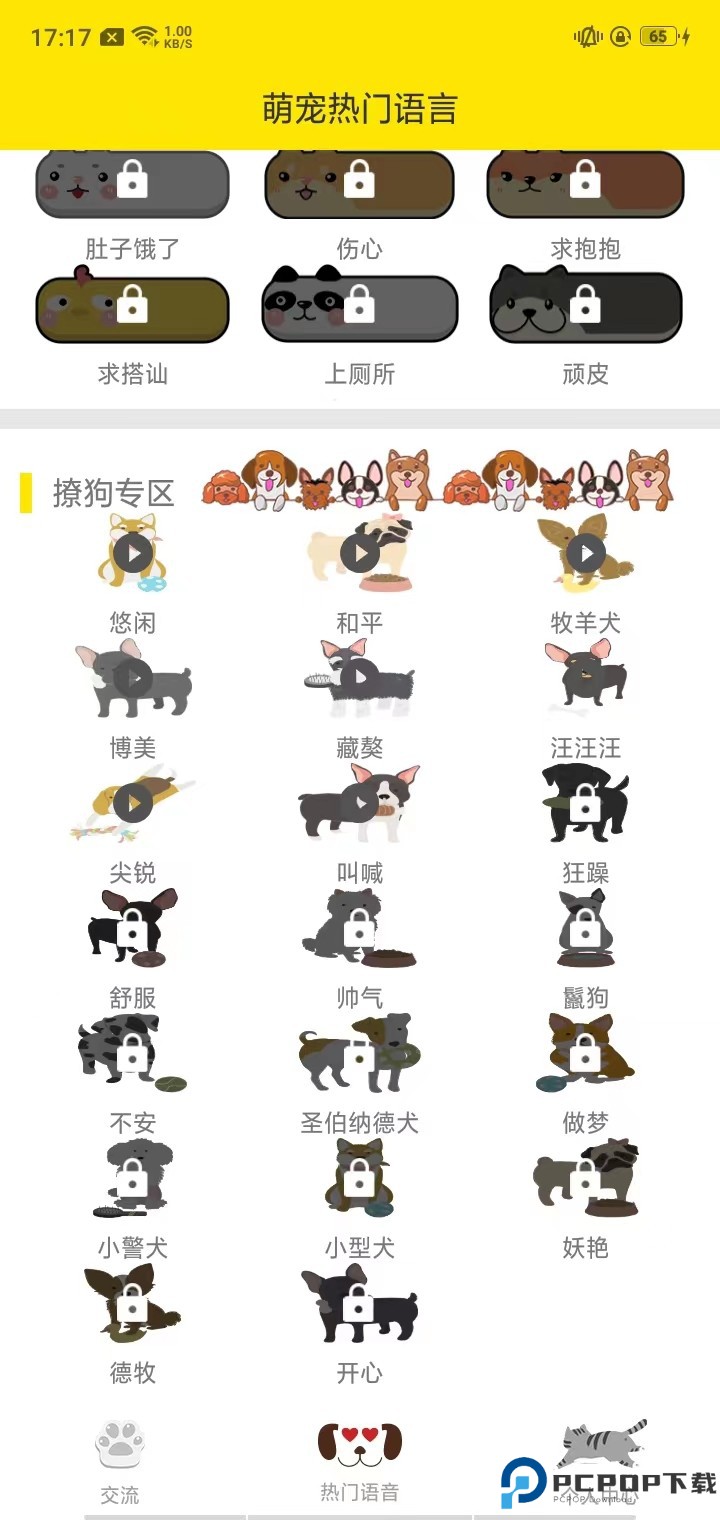The width and height of the screenshot is (720, 1520).
Task: Open the locked 上厕所 pet phrase
Action: coord(360,308)
